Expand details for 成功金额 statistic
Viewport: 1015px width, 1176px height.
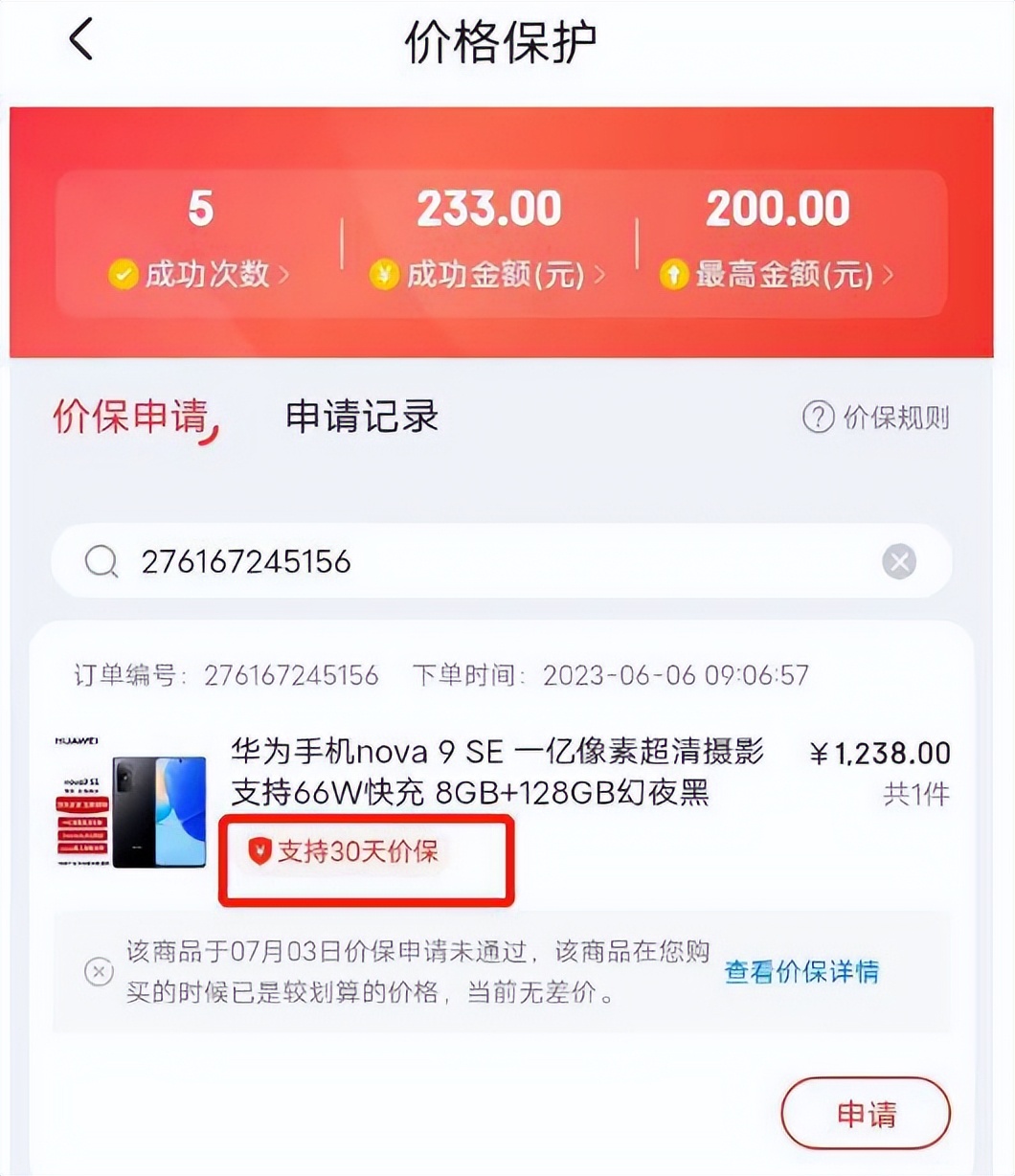488,239
